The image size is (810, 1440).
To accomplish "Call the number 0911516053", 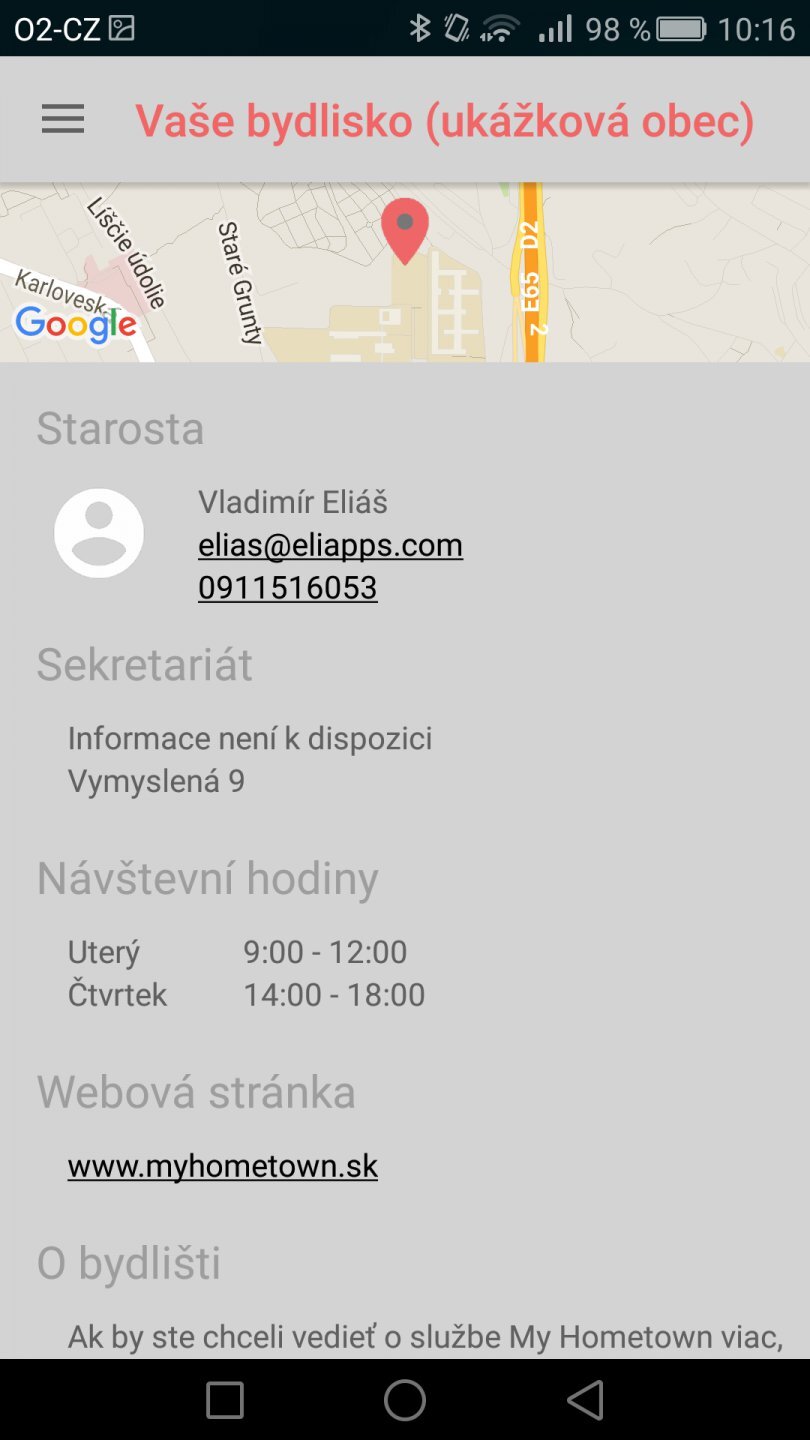I will point(287,588).
